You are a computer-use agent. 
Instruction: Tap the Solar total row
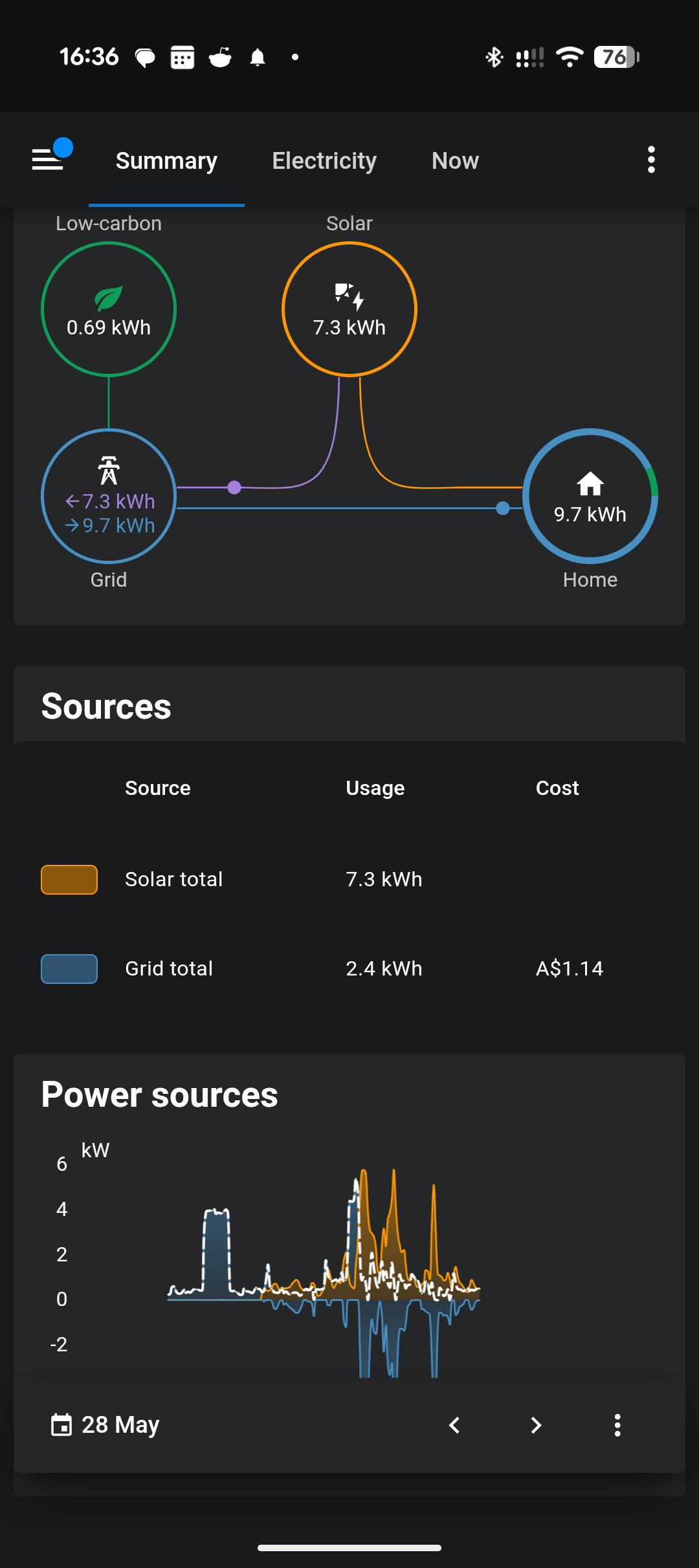pyautogui.click(x=349, y=879)
